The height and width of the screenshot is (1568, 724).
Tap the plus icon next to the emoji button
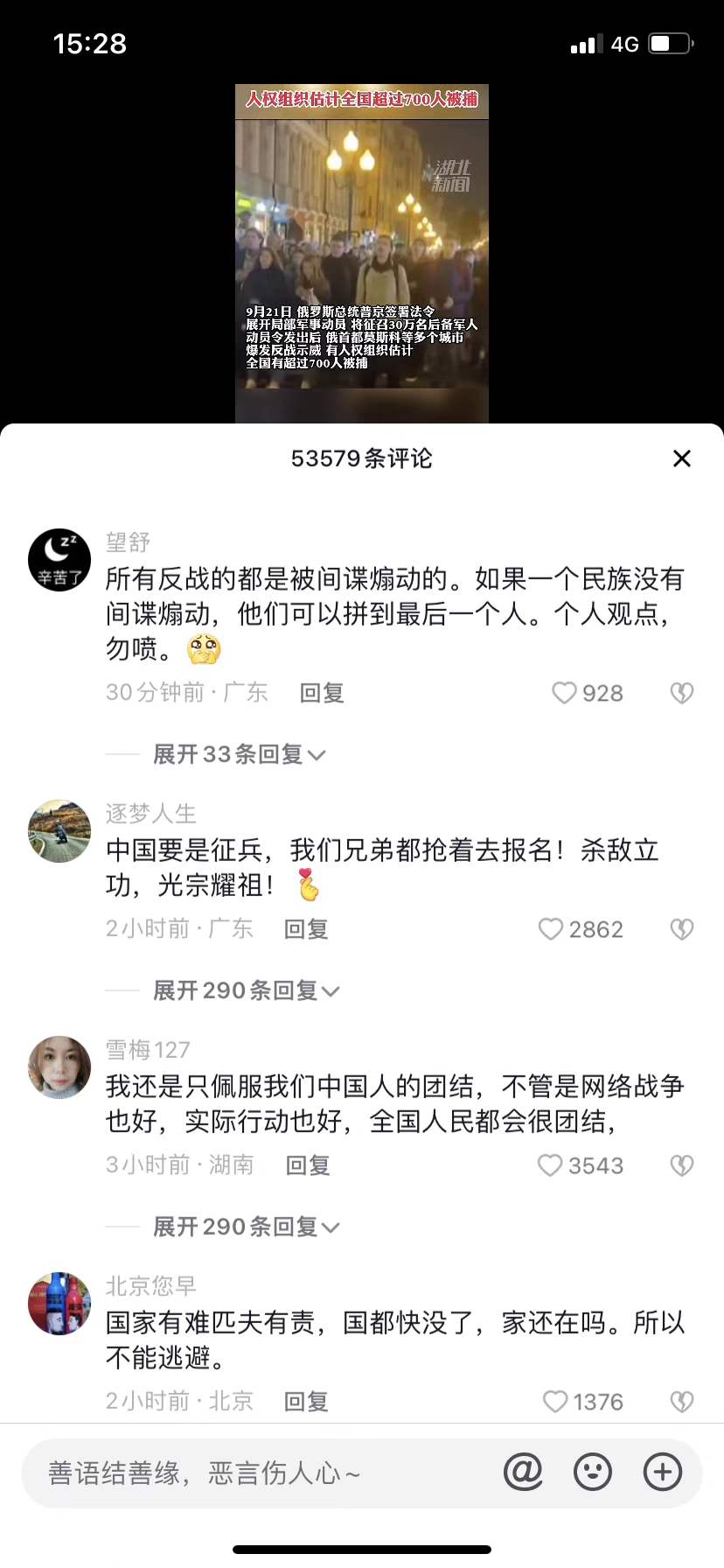click(663, 1472)
